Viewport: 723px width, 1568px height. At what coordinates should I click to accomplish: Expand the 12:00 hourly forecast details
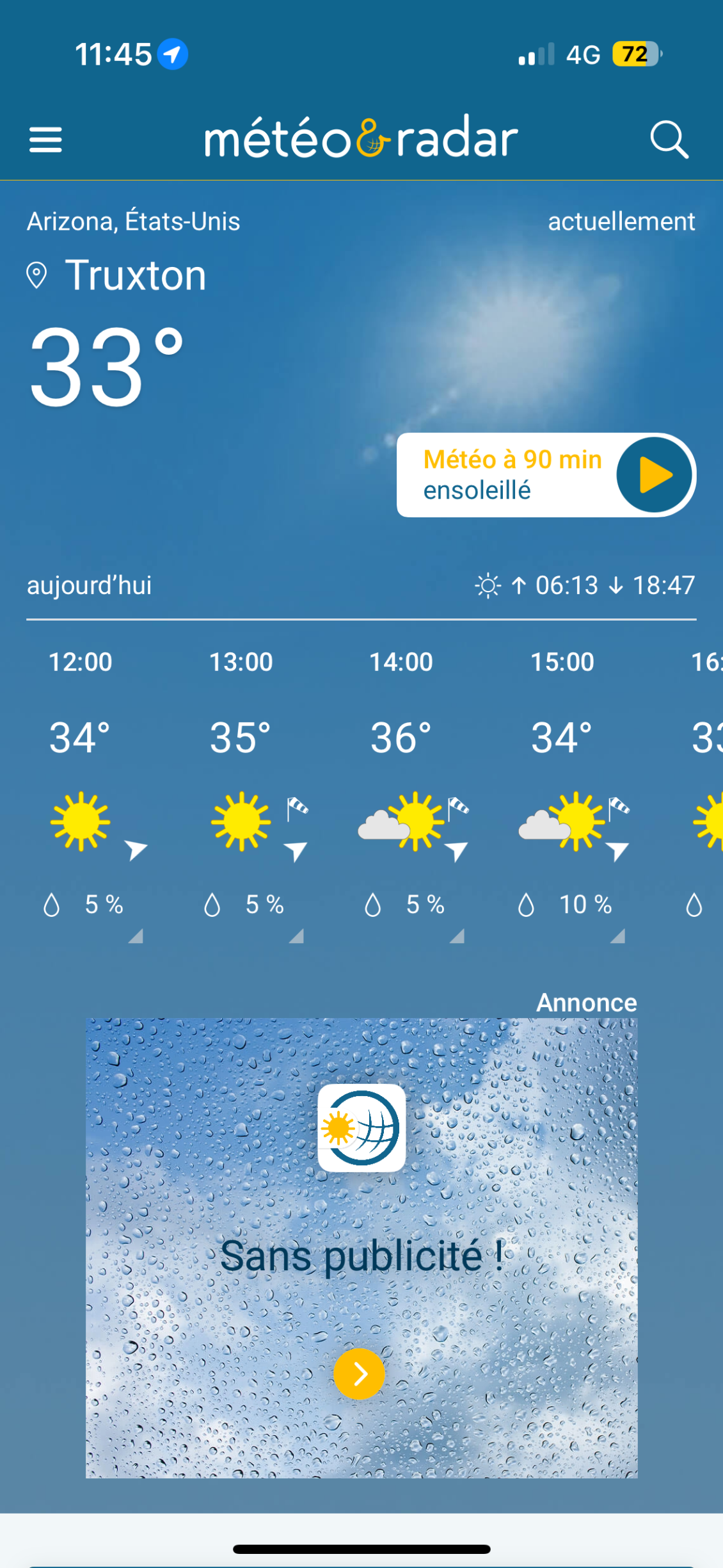(135, 936)
